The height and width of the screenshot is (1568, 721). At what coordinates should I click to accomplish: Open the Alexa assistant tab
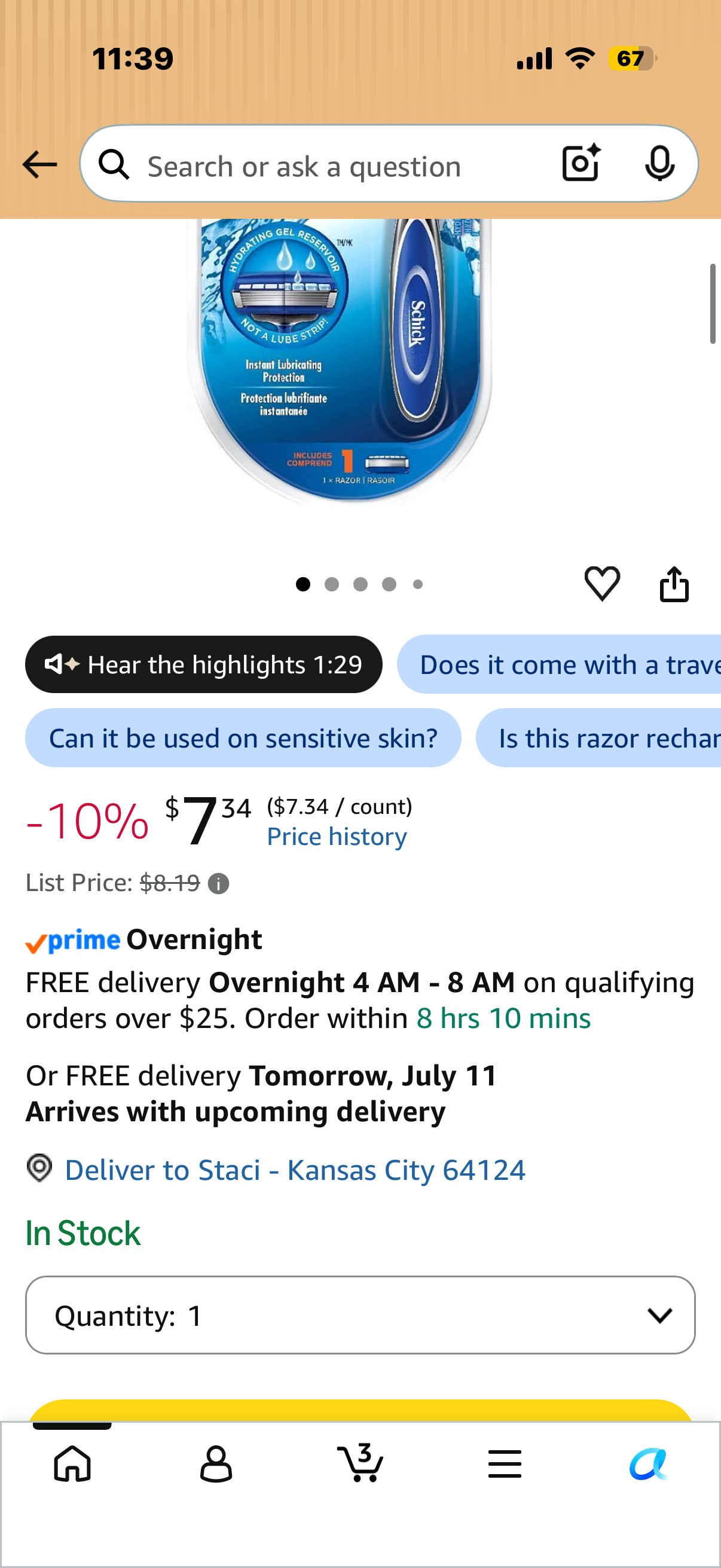tap(649, 1463)
